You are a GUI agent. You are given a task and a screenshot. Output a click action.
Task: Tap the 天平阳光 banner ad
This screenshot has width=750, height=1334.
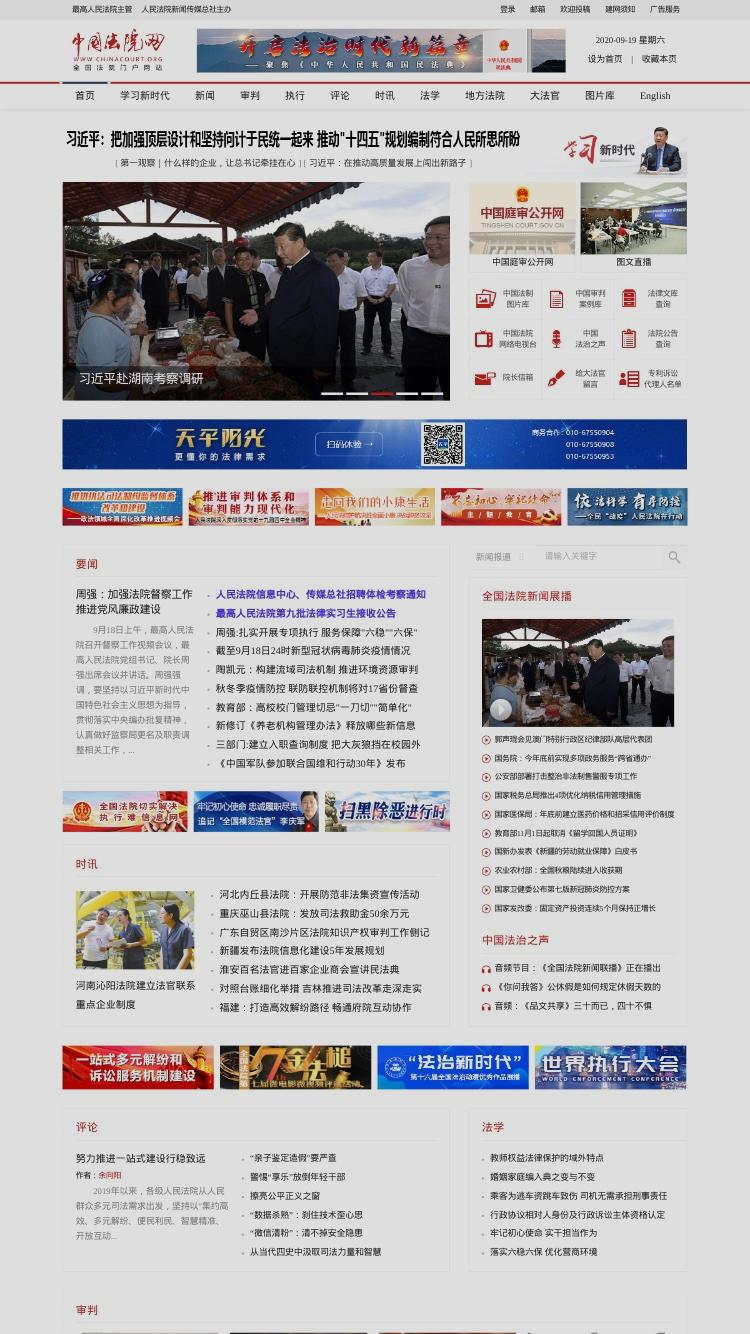[x=375, y=444]
